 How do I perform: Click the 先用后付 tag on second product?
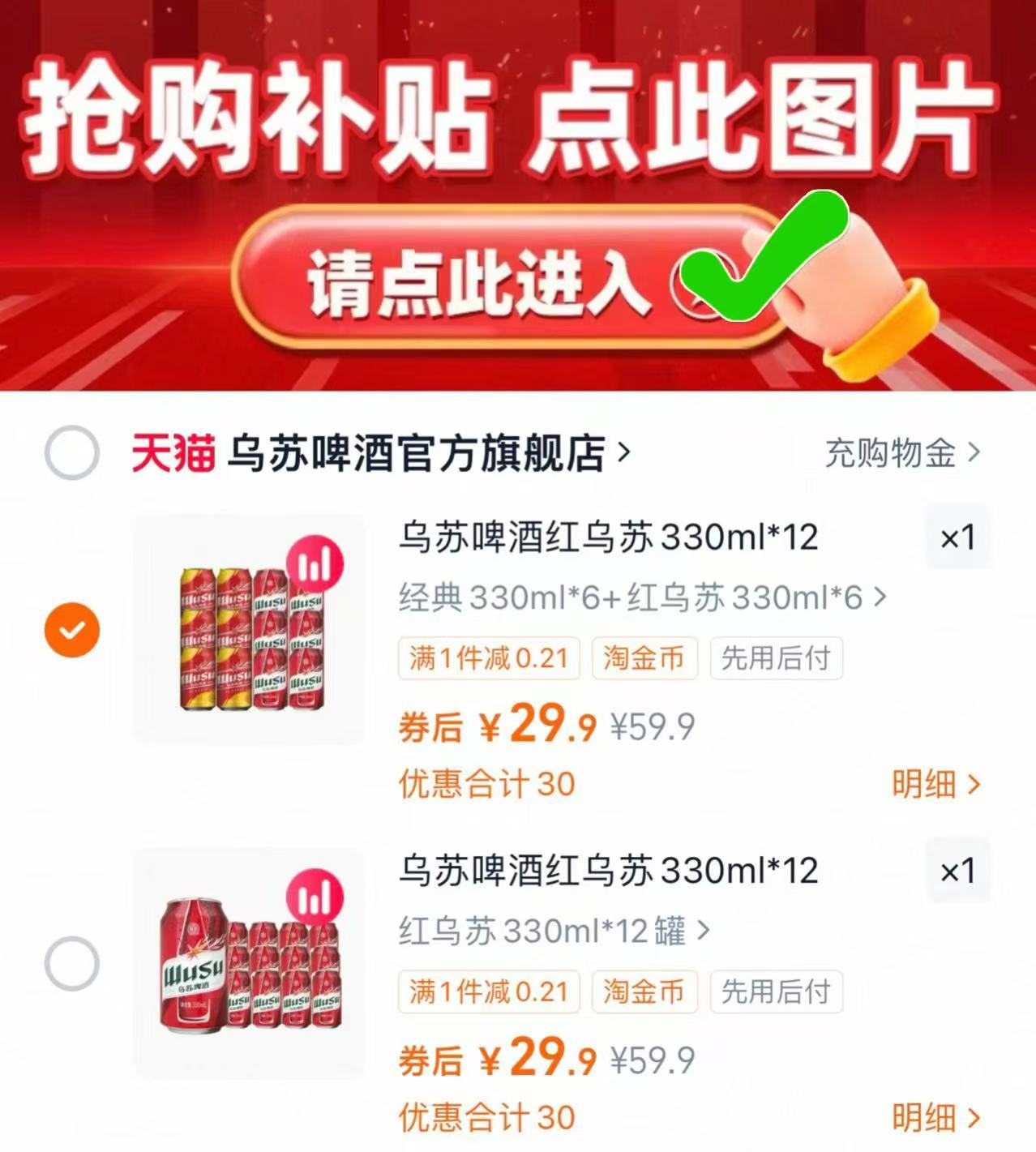tap(776, 991)
